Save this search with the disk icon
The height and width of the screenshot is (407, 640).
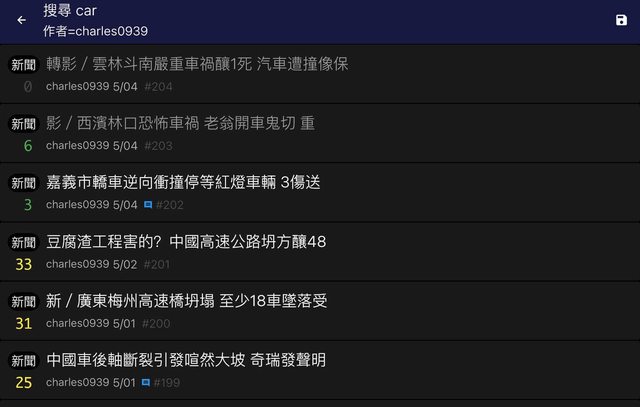click(x=621, y=20)
